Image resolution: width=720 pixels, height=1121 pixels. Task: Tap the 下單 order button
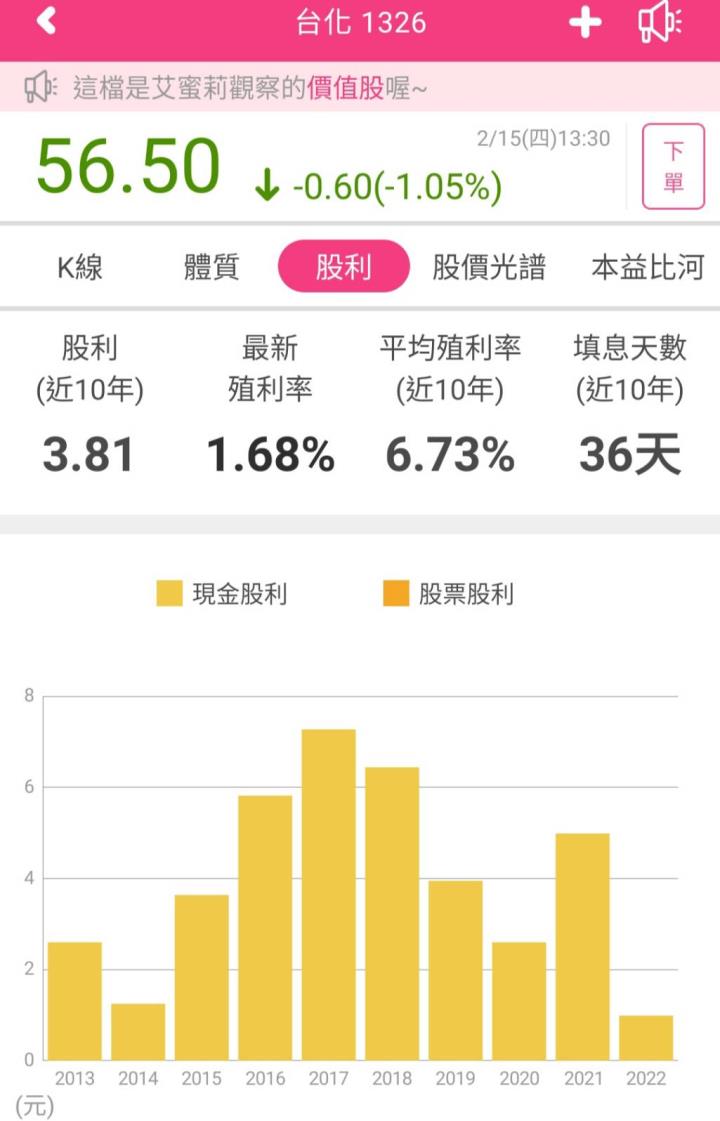(673, 167)
